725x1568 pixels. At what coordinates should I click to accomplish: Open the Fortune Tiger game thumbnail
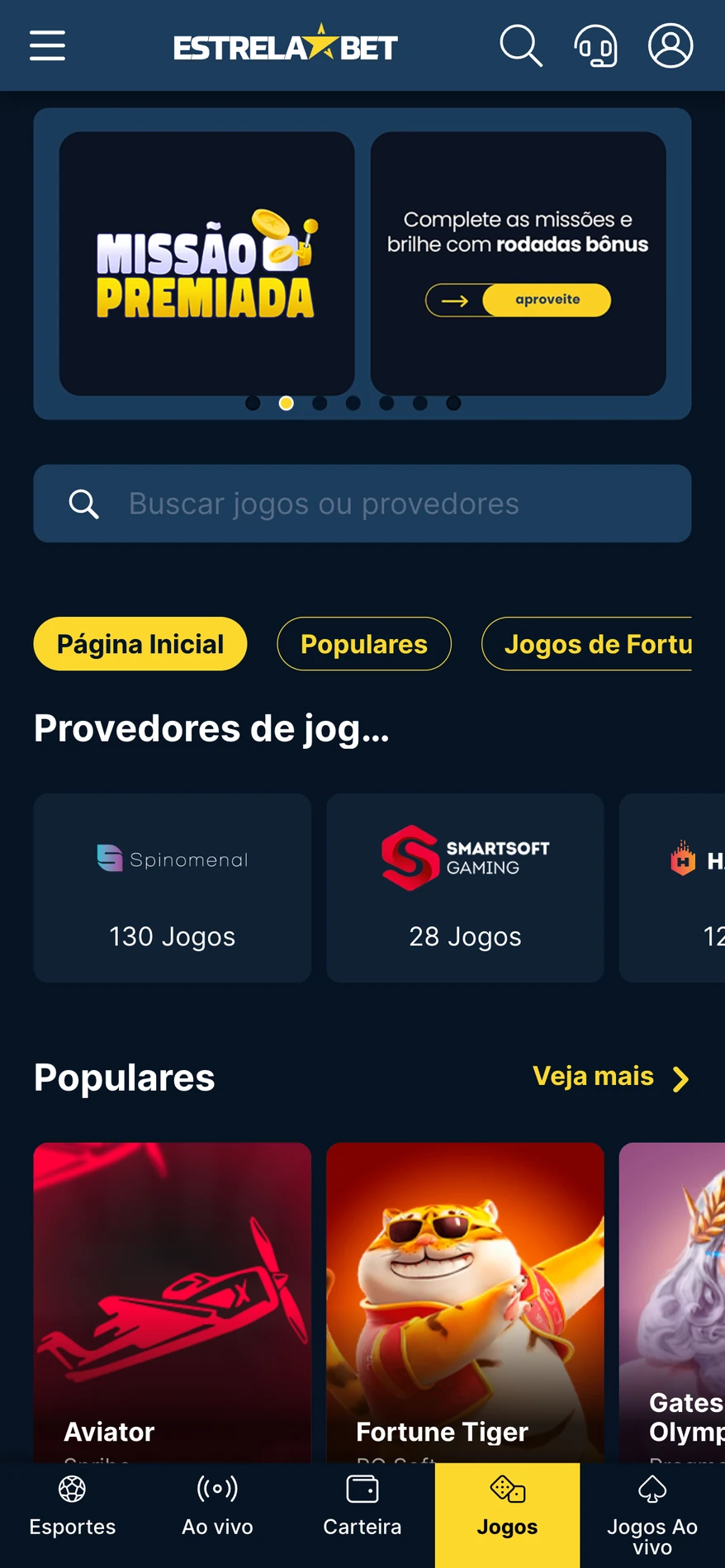(x=464, y=1296)
